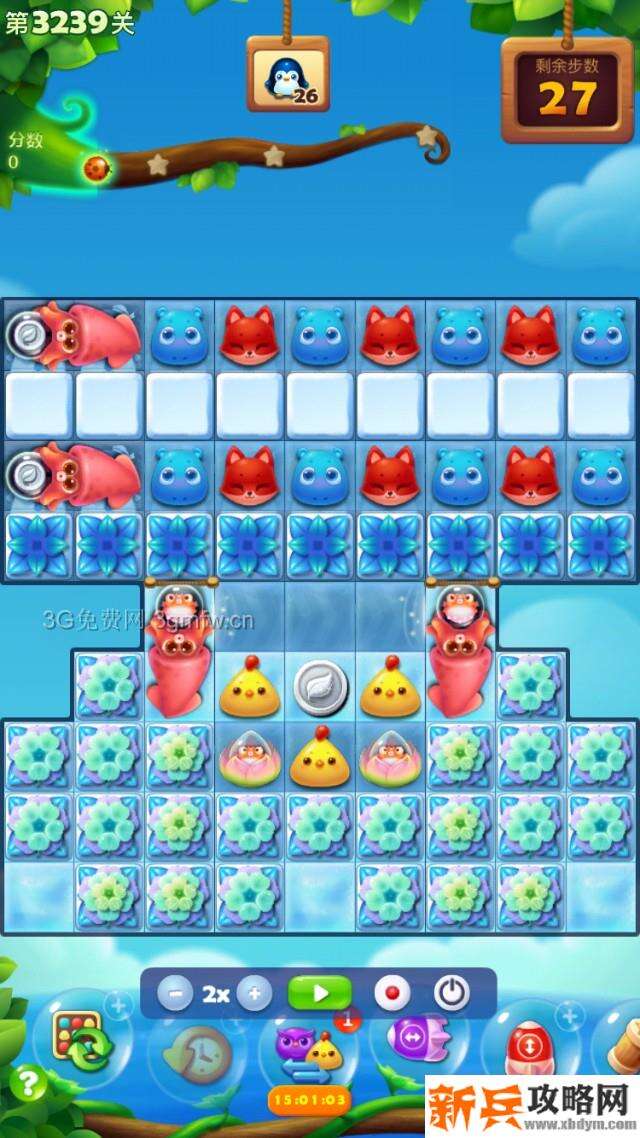Start recording with the red dot button
Viewport: 640px width, 1138px height.
[392, 994]
